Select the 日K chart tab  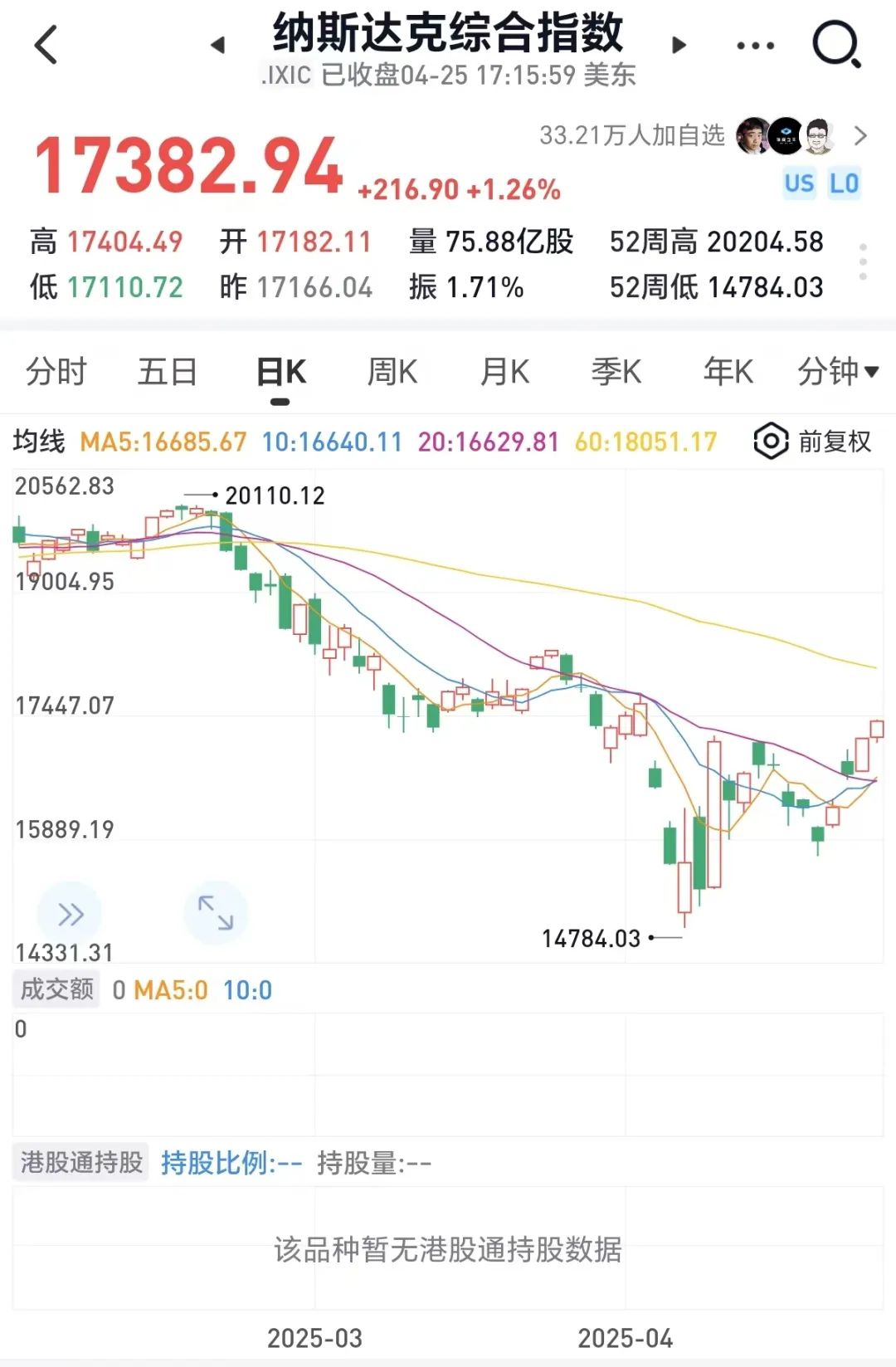pos(280,373)
